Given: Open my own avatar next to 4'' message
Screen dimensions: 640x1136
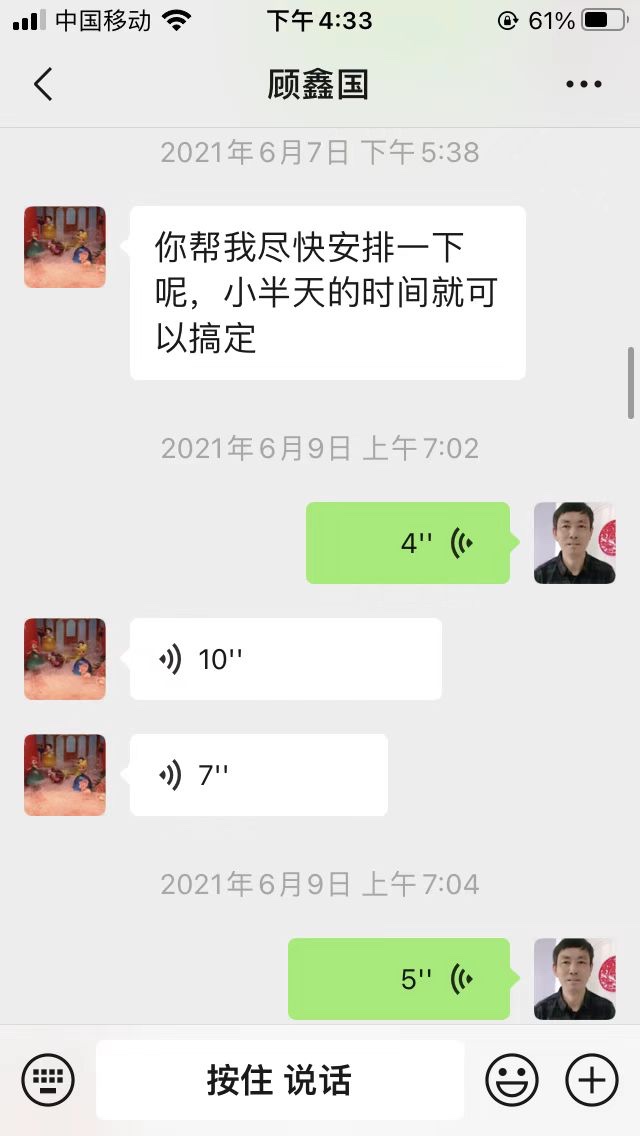Looking at the screenshot, I should coord(574,543).
